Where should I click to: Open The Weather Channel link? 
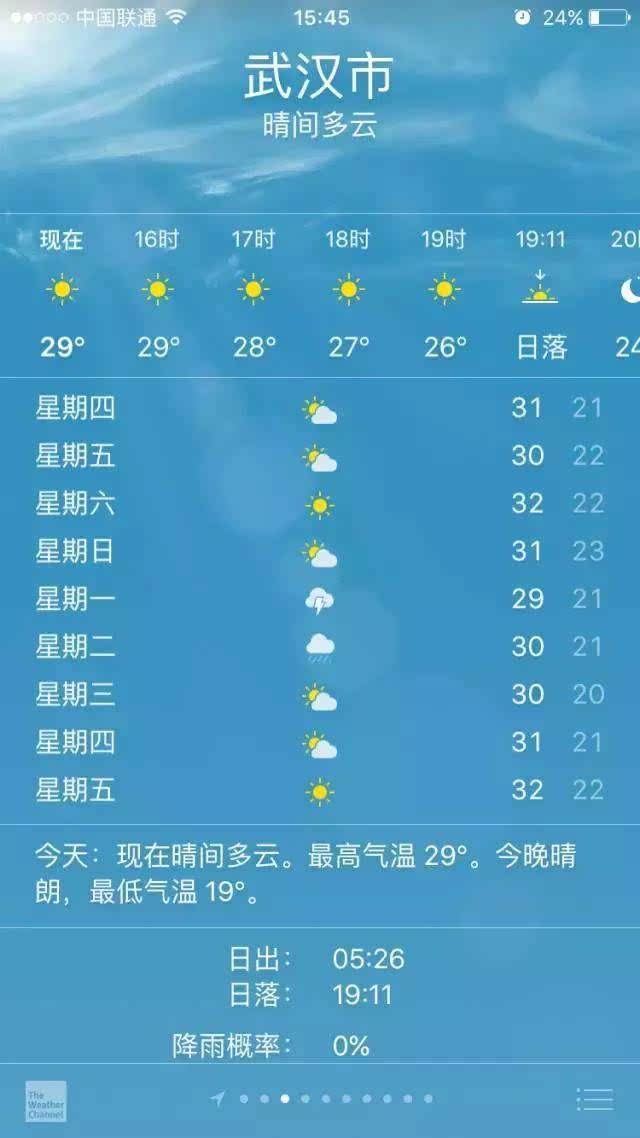[x=46, y=1100]
